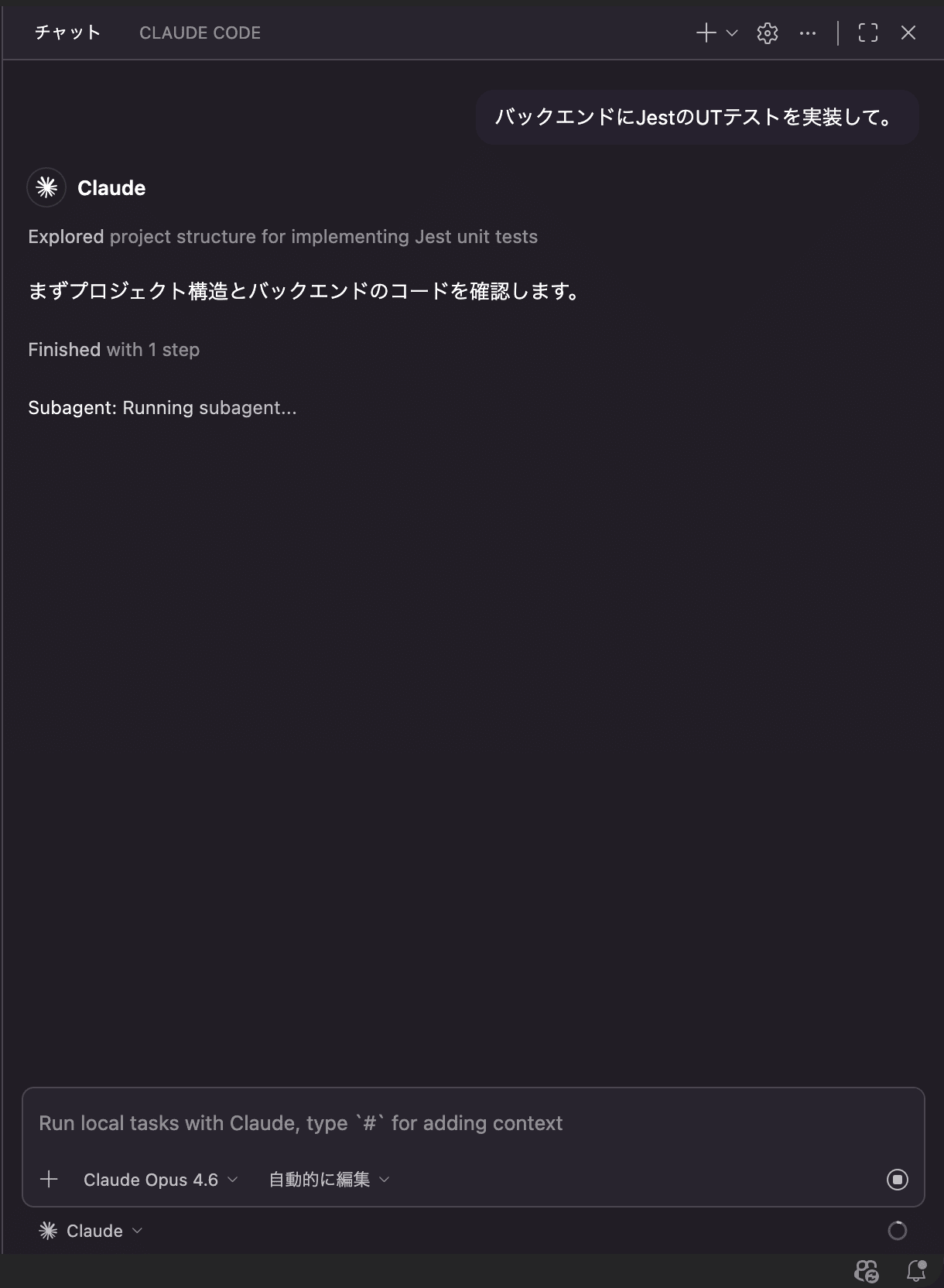Open the chat settings gear
This screenshot has width=944, height=1288.
(767, 33)
